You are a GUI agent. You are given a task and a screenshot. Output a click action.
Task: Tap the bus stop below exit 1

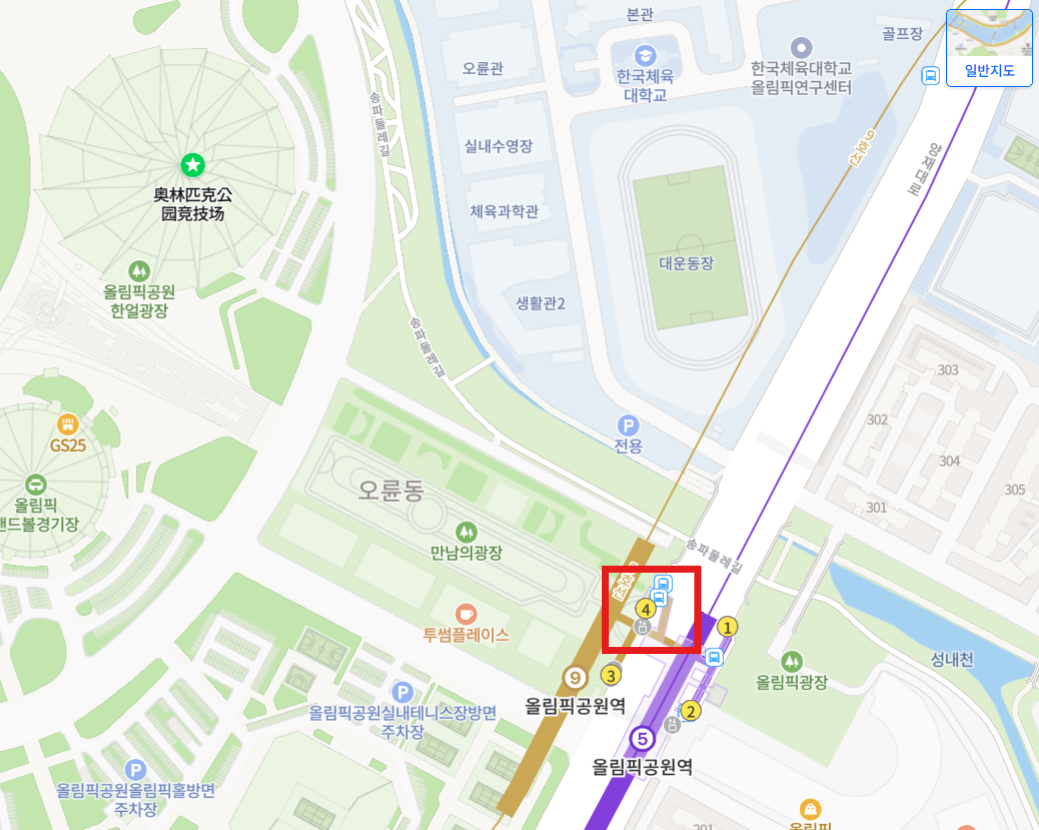[714, 657]
